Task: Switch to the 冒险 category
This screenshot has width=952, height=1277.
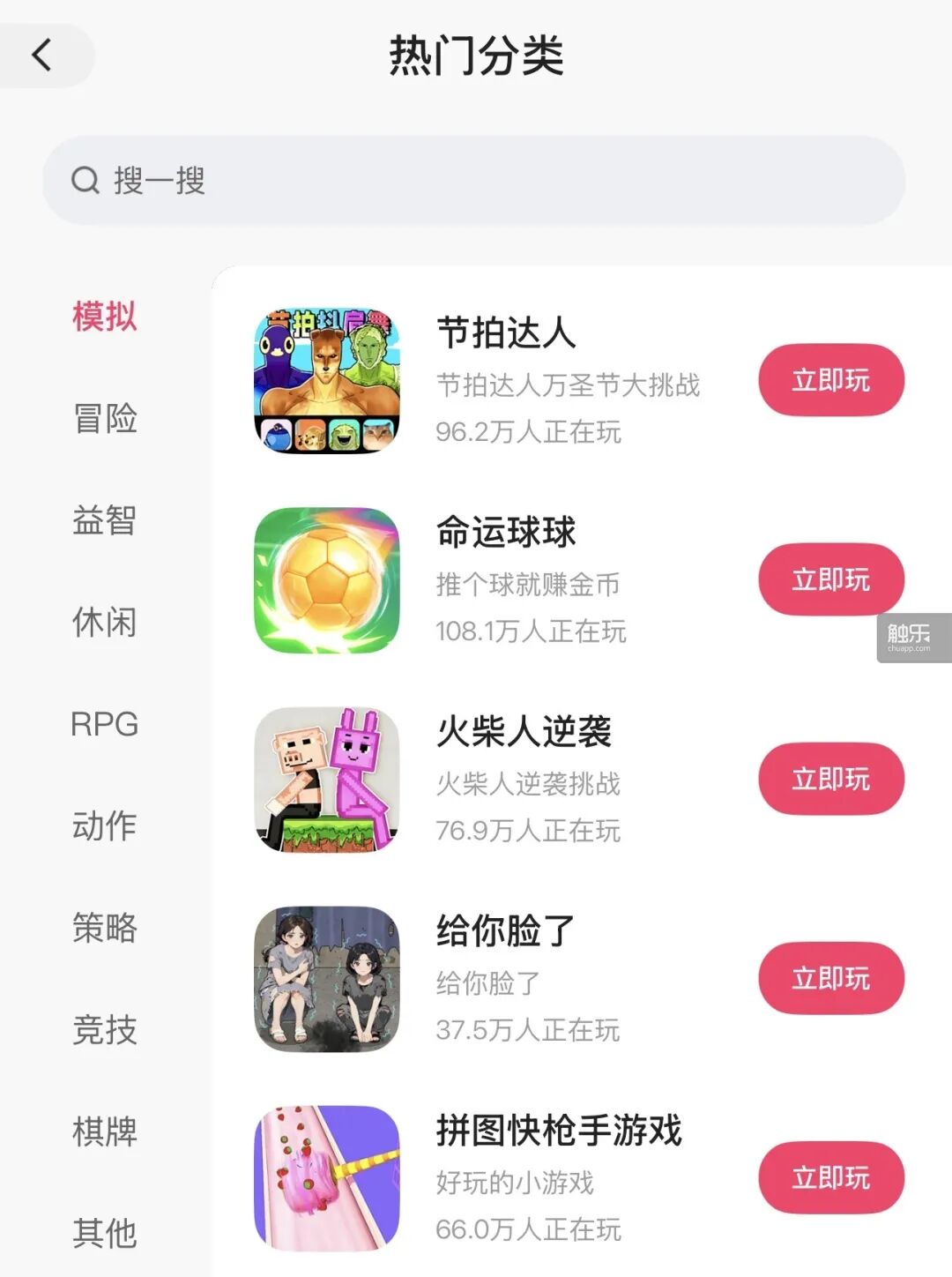Action: 105,418
